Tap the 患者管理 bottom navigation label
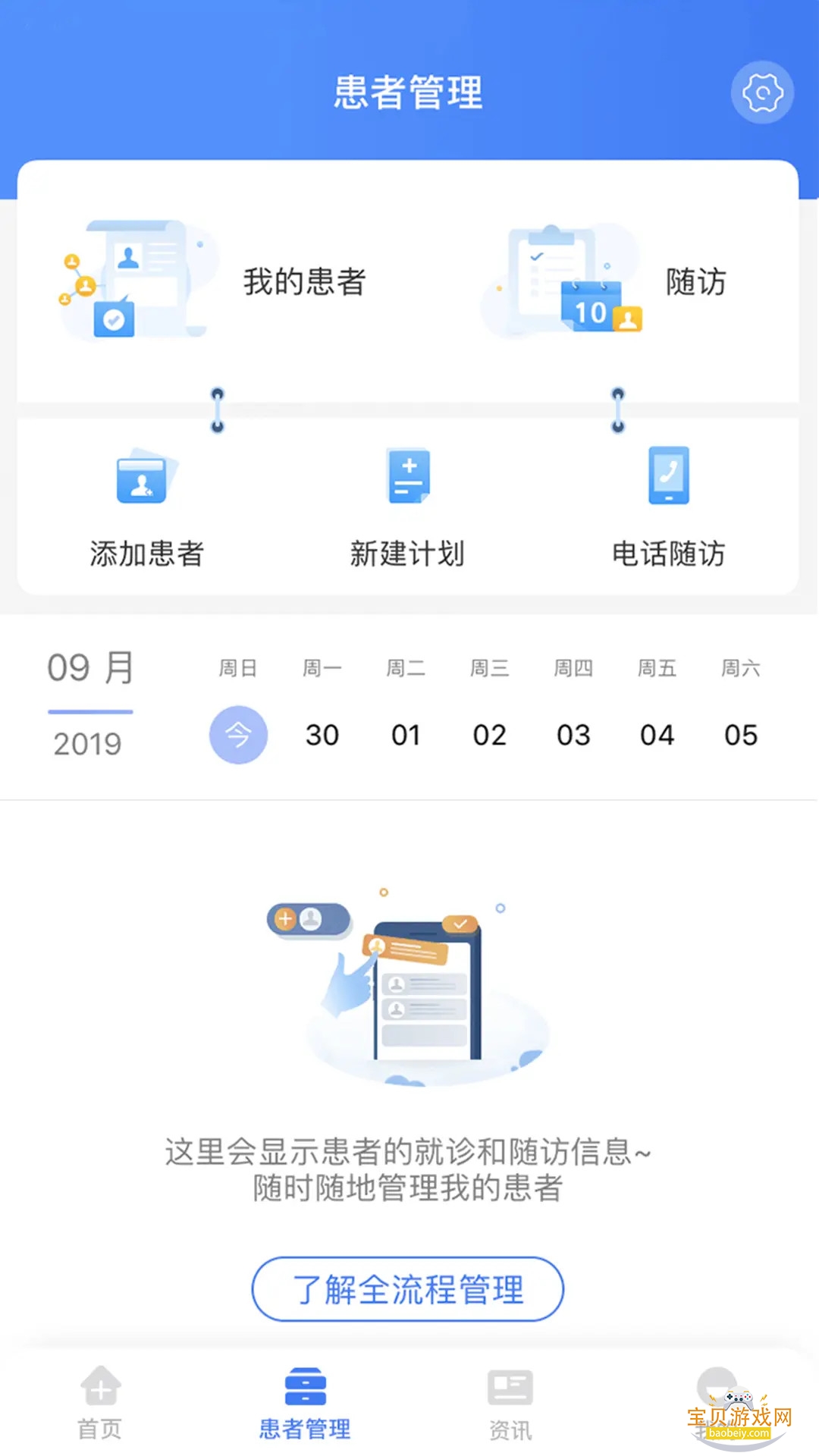 coord(303,1429)
